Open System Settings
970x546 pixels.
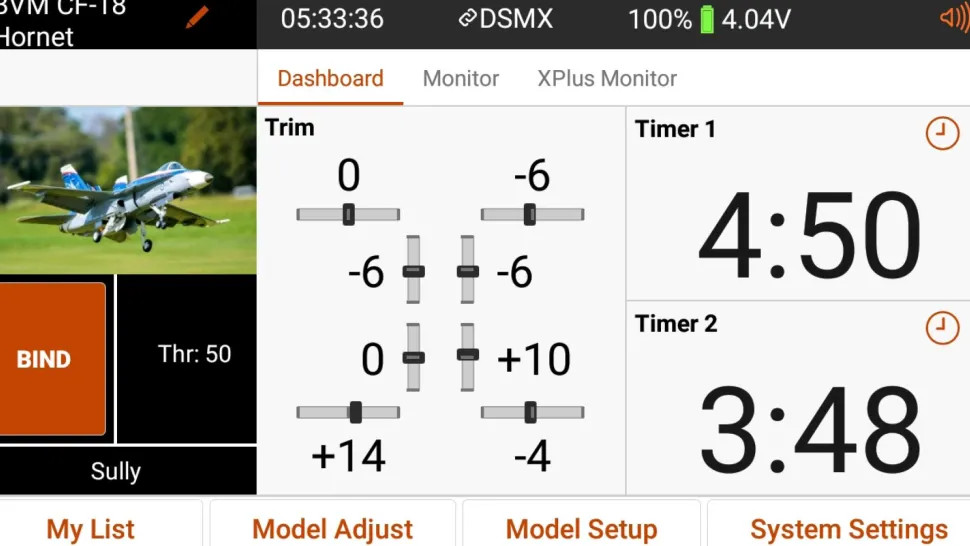[848, 528]
